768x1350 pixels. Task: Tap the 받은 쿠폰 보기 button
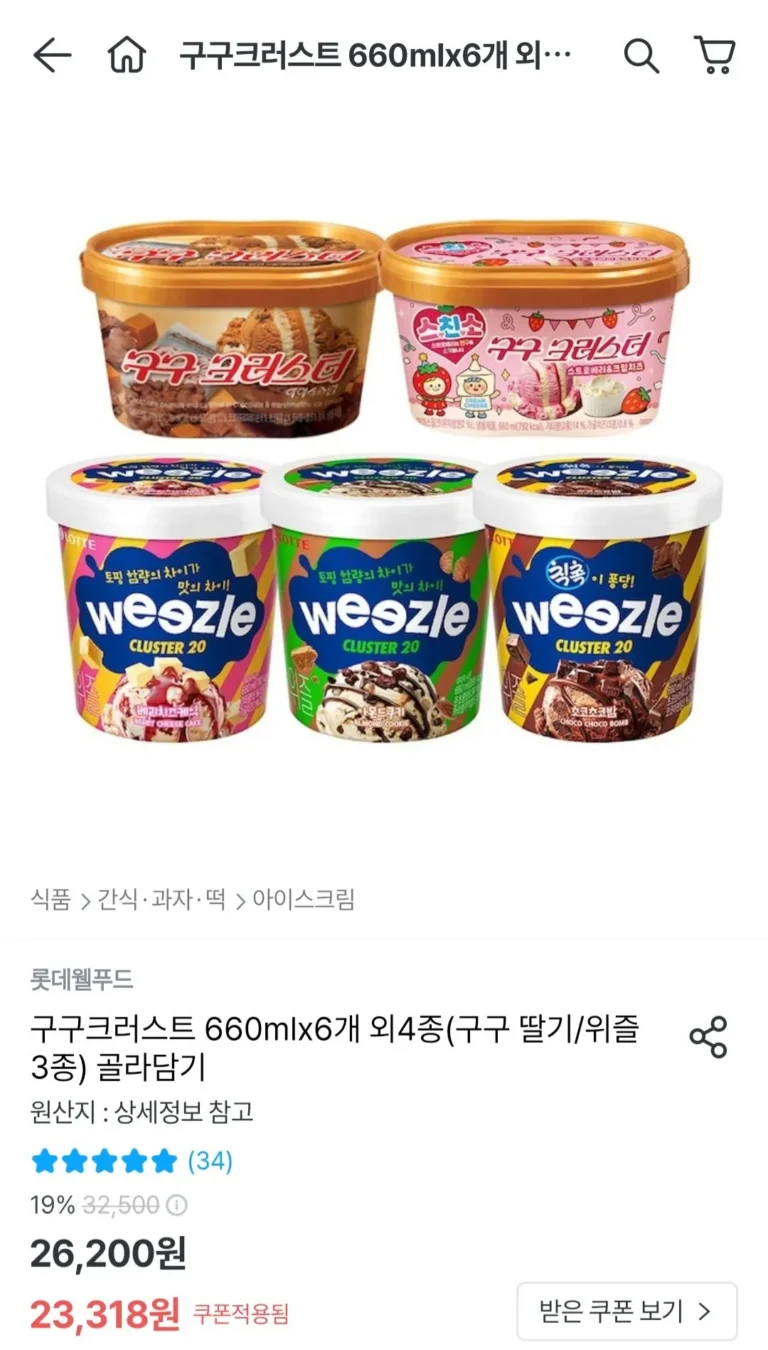pos(626,1311)
